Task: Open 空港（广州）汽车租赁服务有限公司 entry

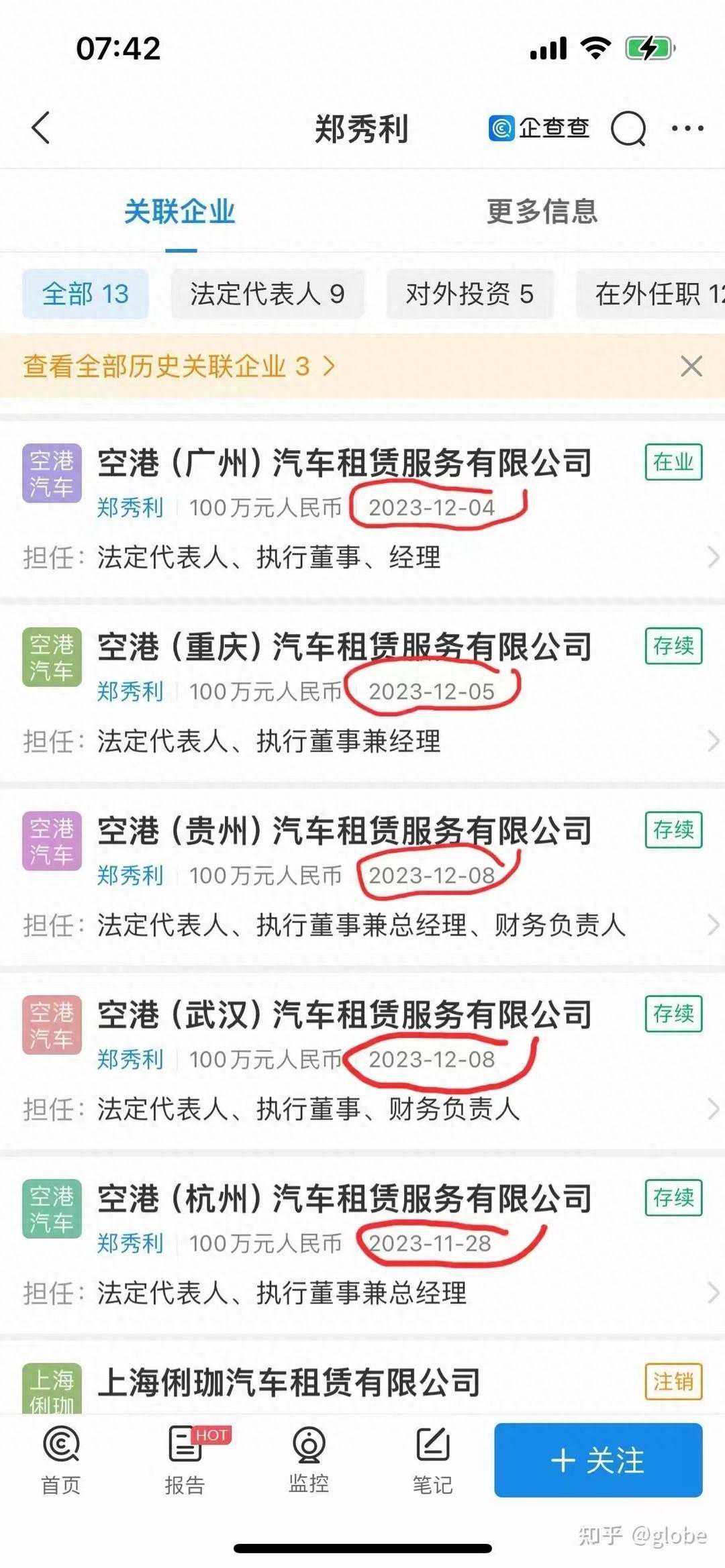Action: click(344, 463)
